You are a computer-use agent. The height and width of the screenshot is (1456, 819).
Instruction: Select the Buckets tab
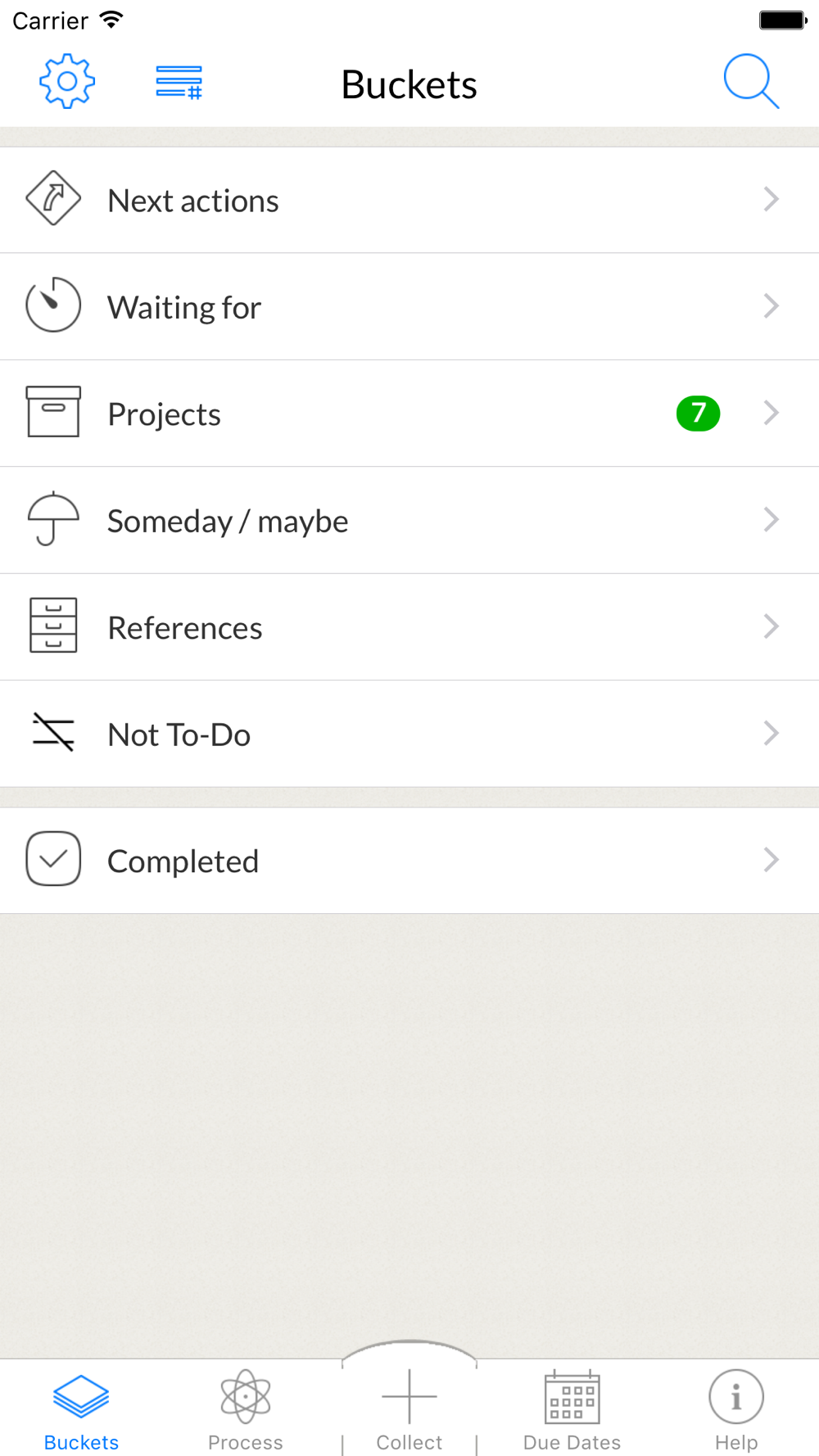[x=82, y=1412]
